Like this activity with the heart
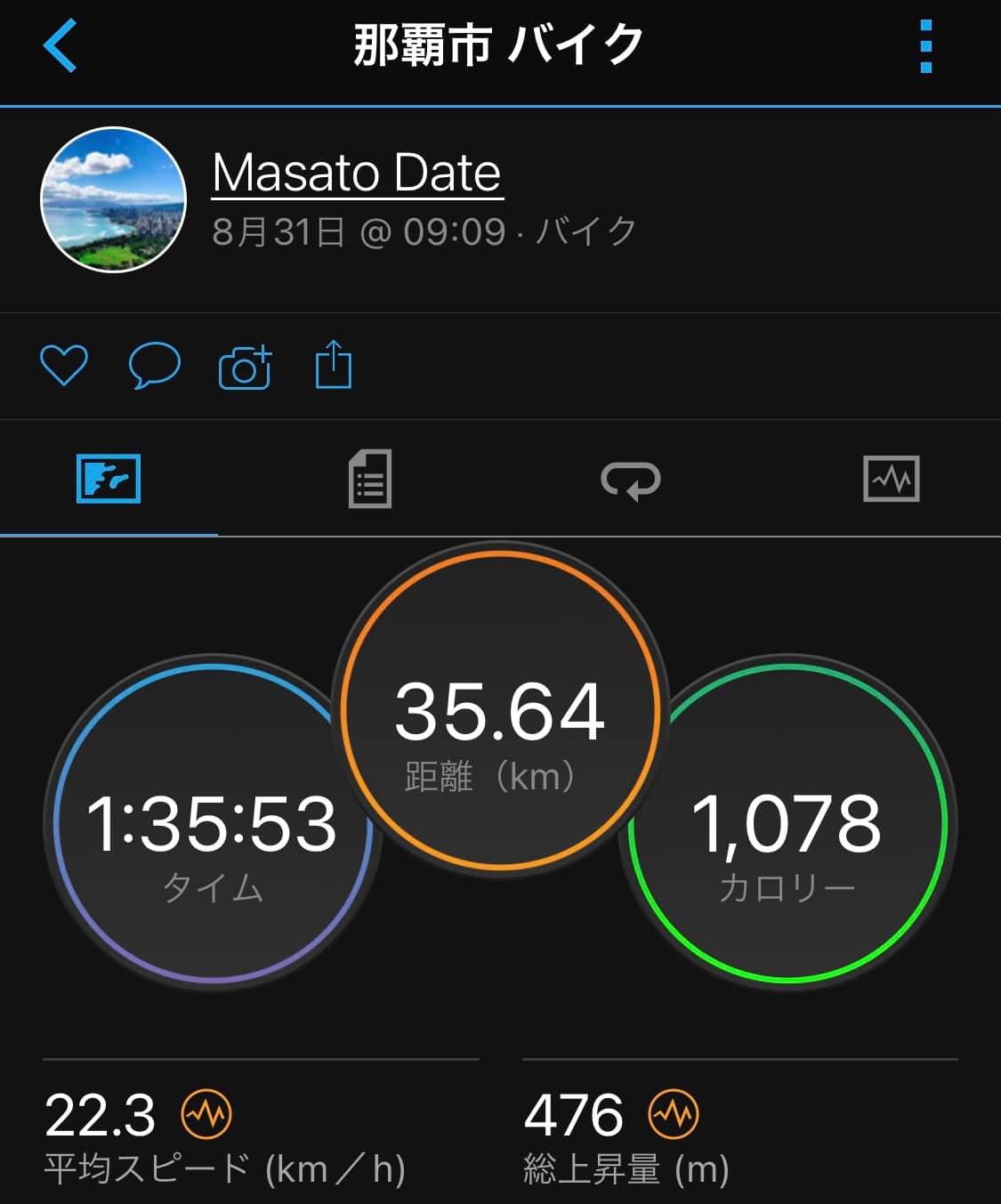 64,365
